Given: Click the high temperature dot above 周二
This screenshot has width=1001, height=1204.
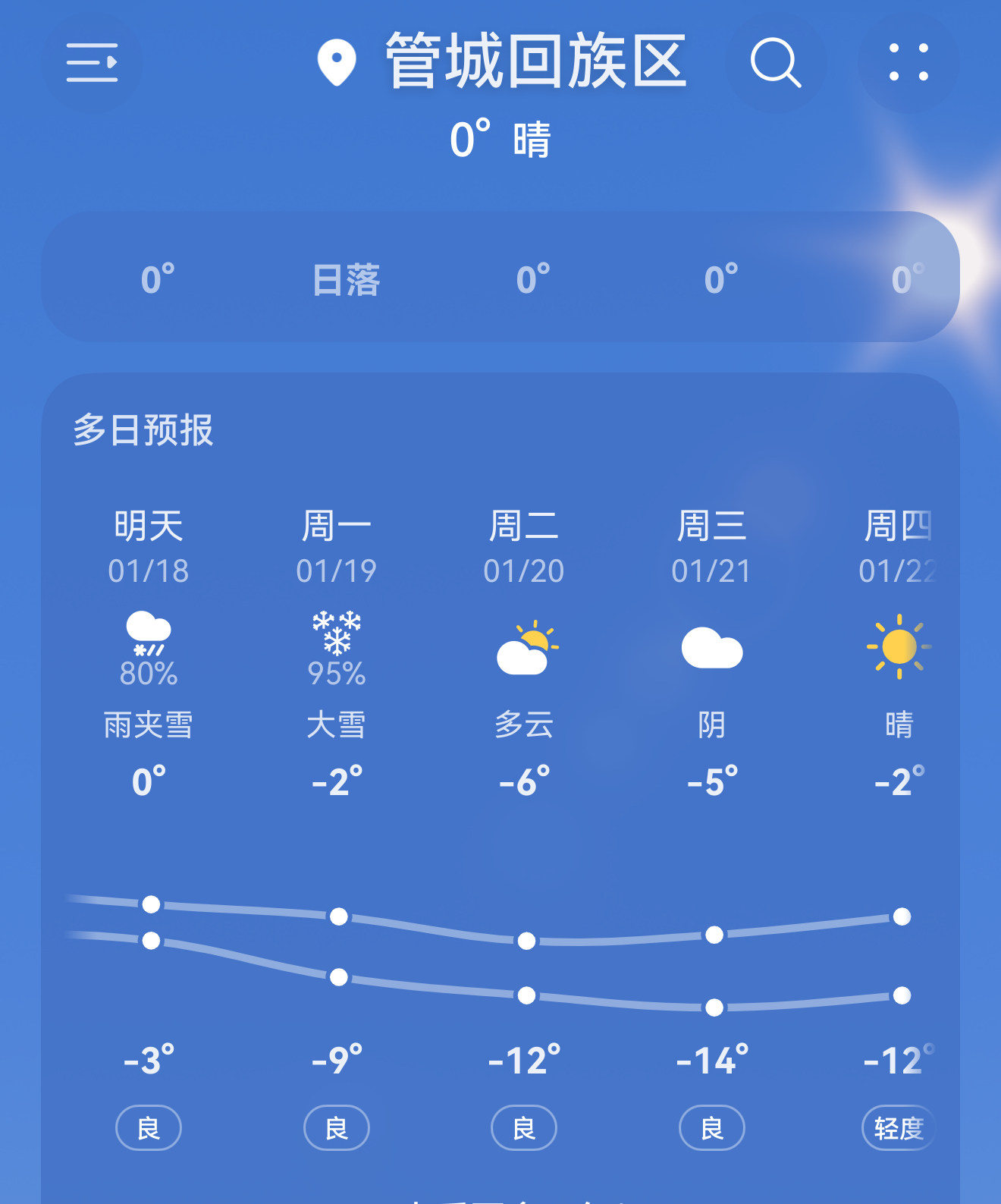Looking at the screenshot, I should pyautogui.click(x=525, y=942).
